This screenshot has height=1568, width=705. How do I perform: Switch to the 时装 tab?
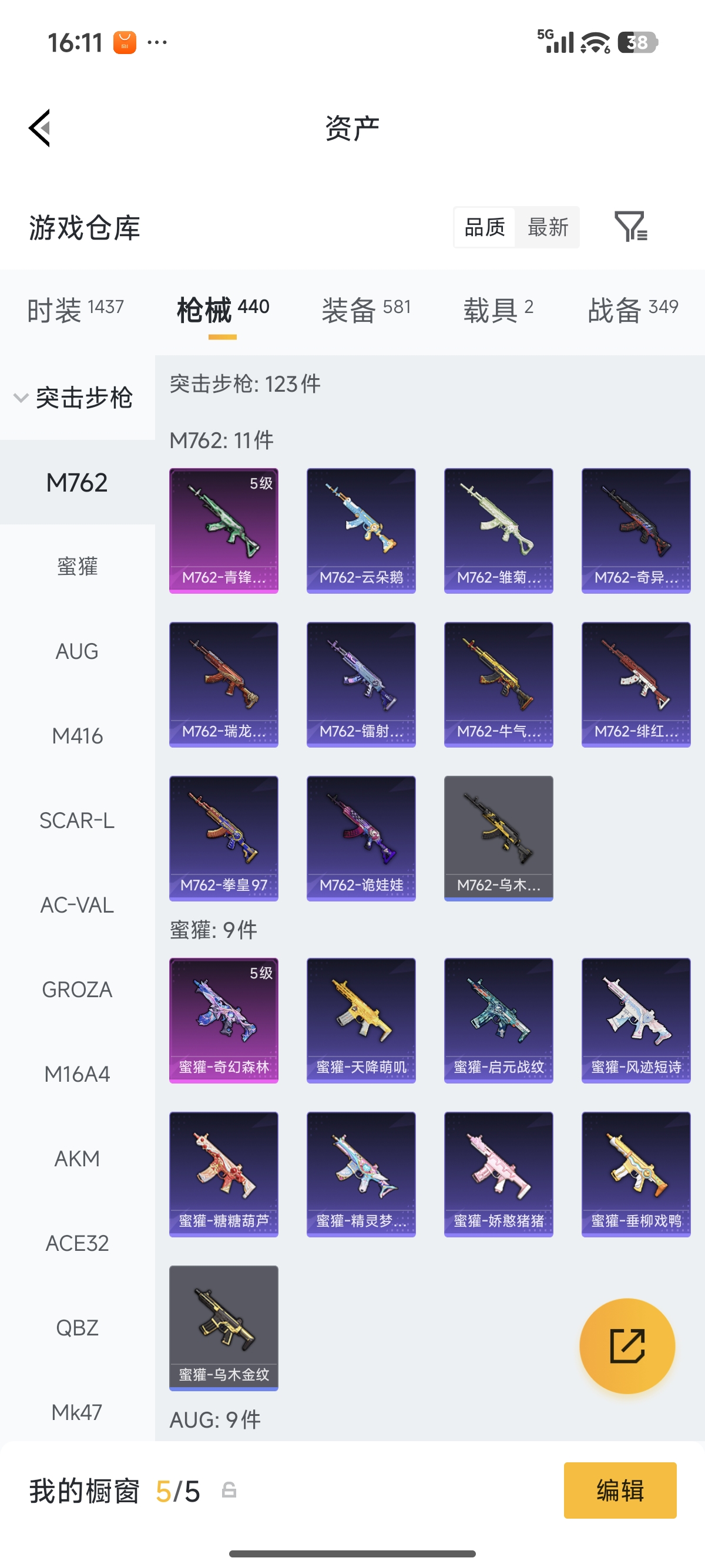coord(75,310)
